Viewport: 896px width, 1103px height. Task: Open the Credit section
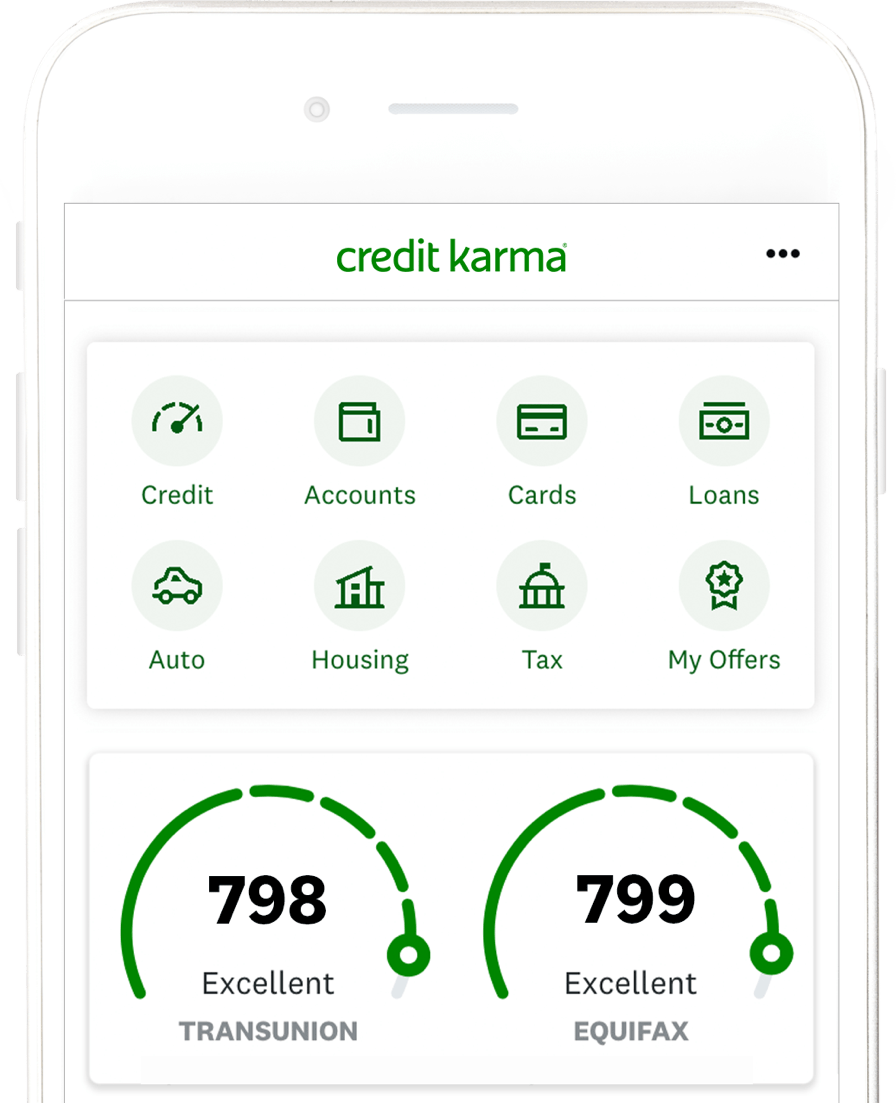click(x=177, y=422)
